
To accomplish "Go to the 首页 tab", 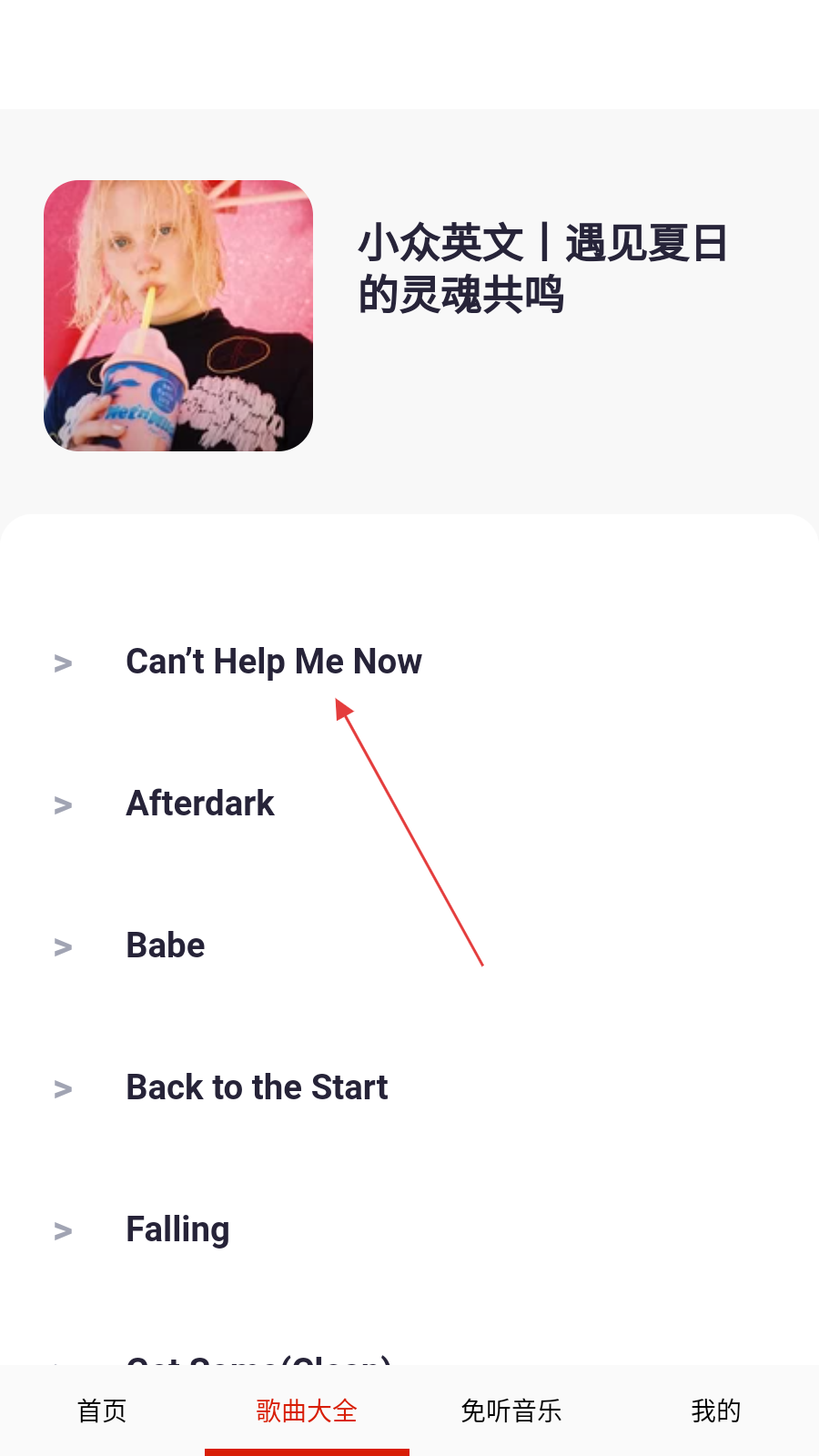I will [x=102, y=1410].
